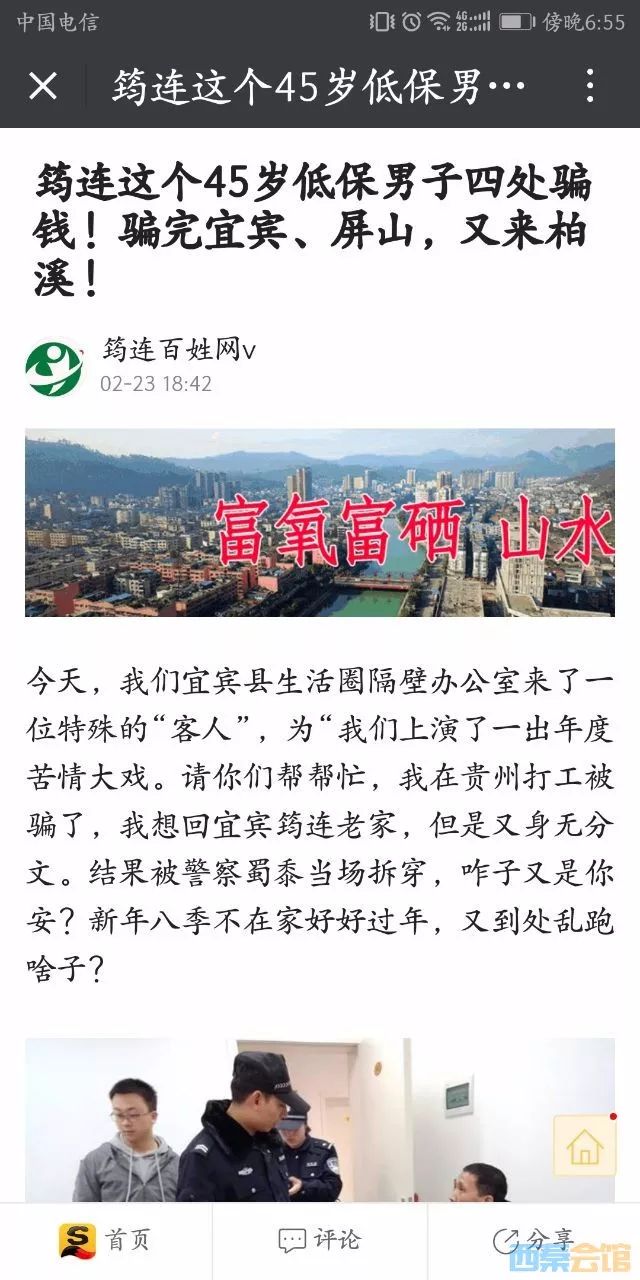The height and width of the screenshot is (1280, 640).
Task: Share this article via 分享
Action: (535, 1241)
